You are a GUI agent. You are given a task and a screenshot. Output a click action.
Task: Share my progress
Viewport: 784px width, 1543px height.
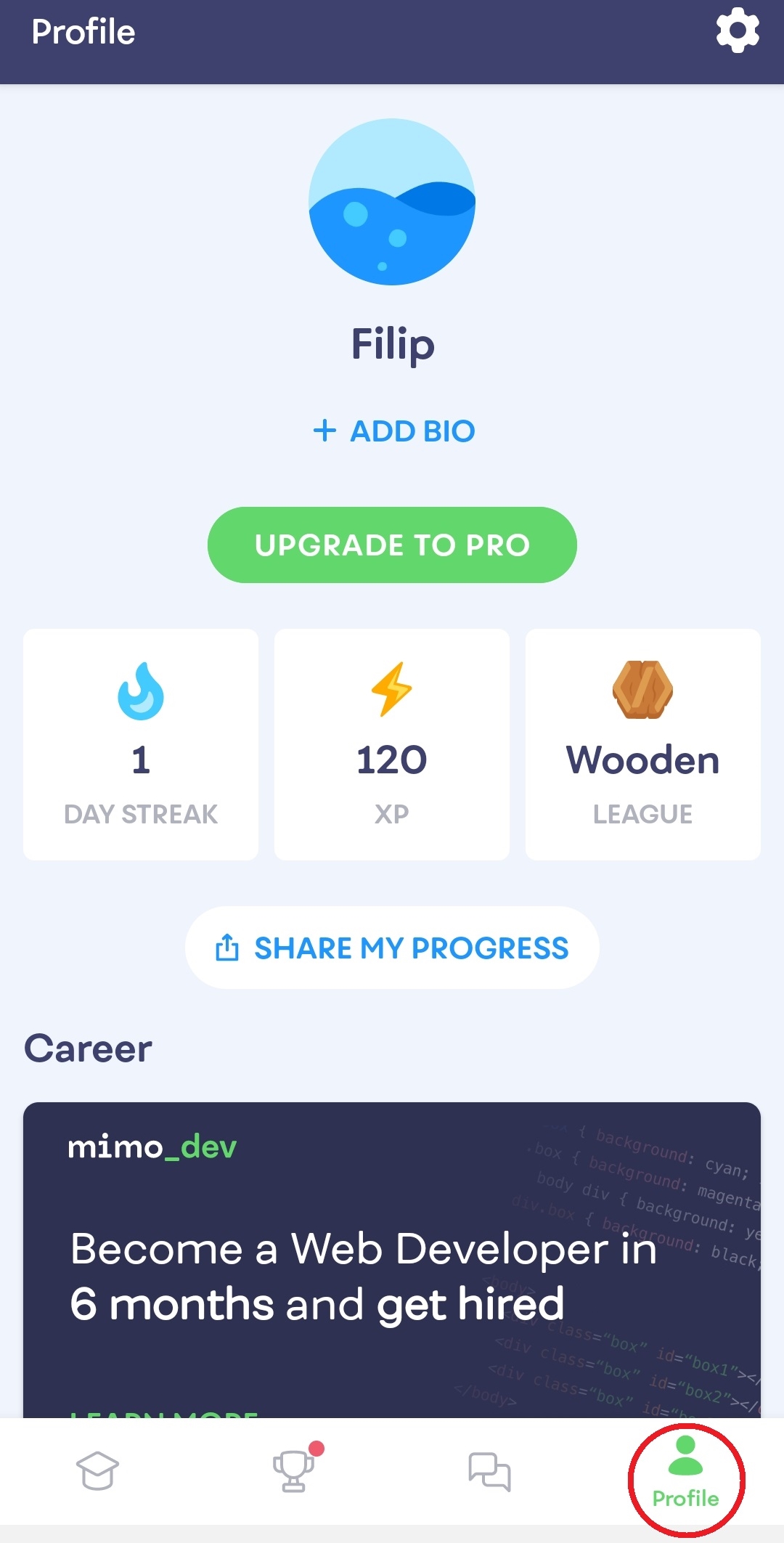click(392, 948)
